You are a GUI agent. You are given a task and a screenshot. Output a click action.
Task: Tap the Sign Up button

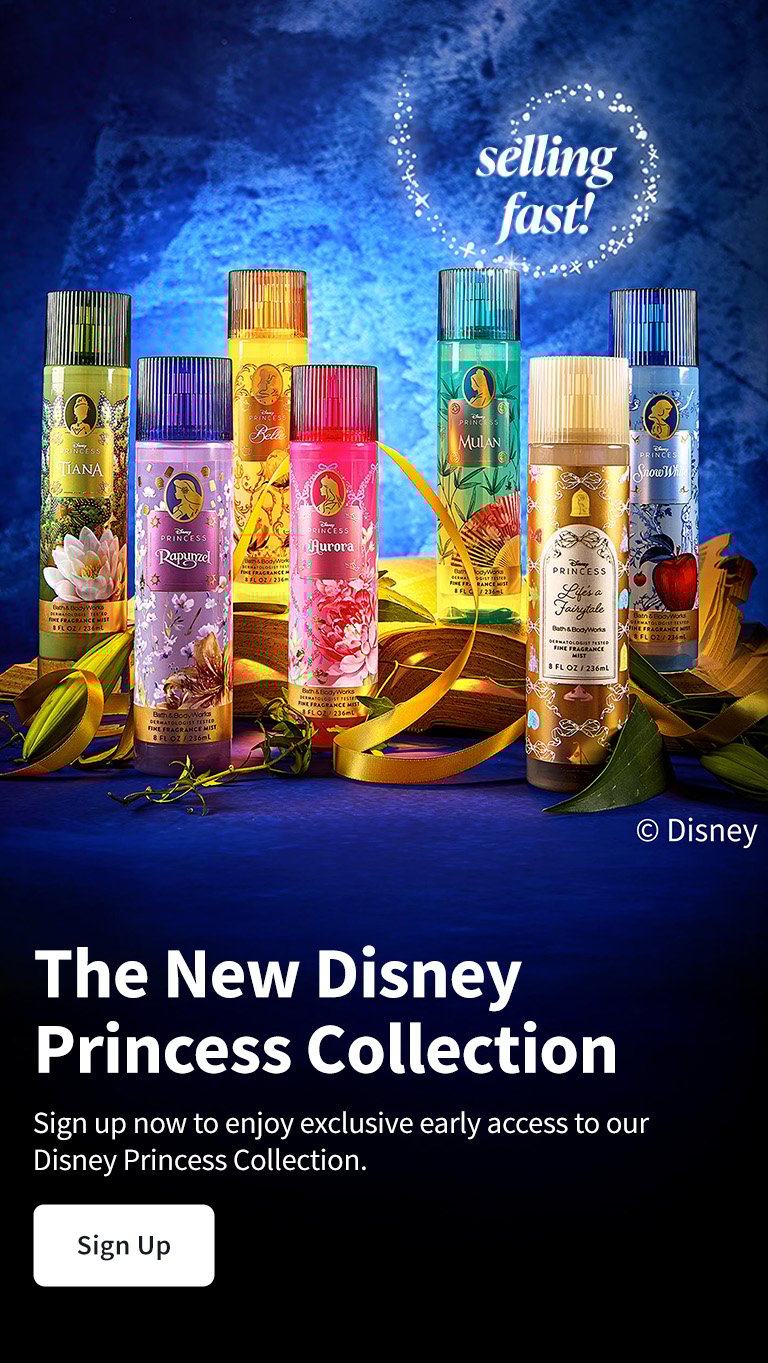(x=124, y=1245)
